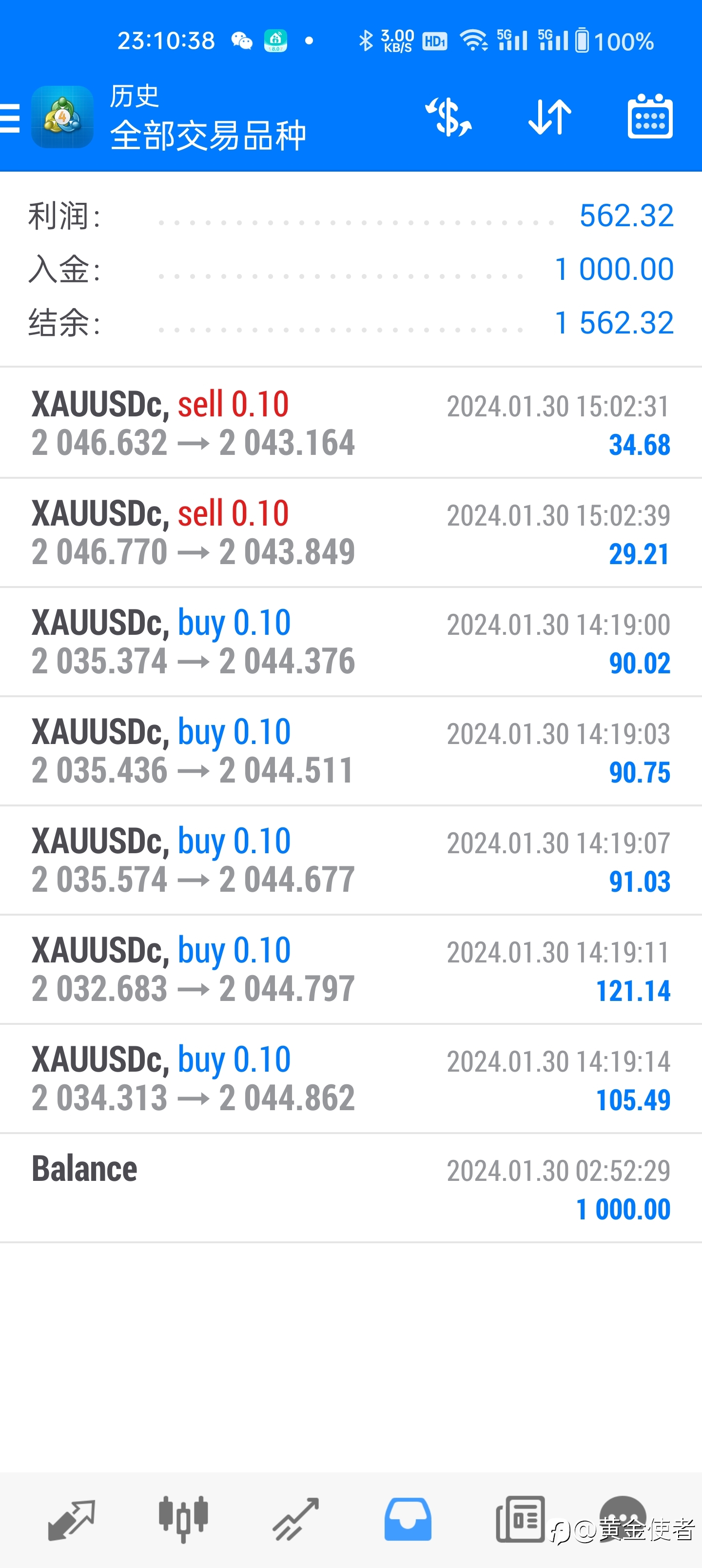This screenshot has height=1568, width=702.
Task: Open buy trade with 90.75 profit
Action: tap(351, 751)
